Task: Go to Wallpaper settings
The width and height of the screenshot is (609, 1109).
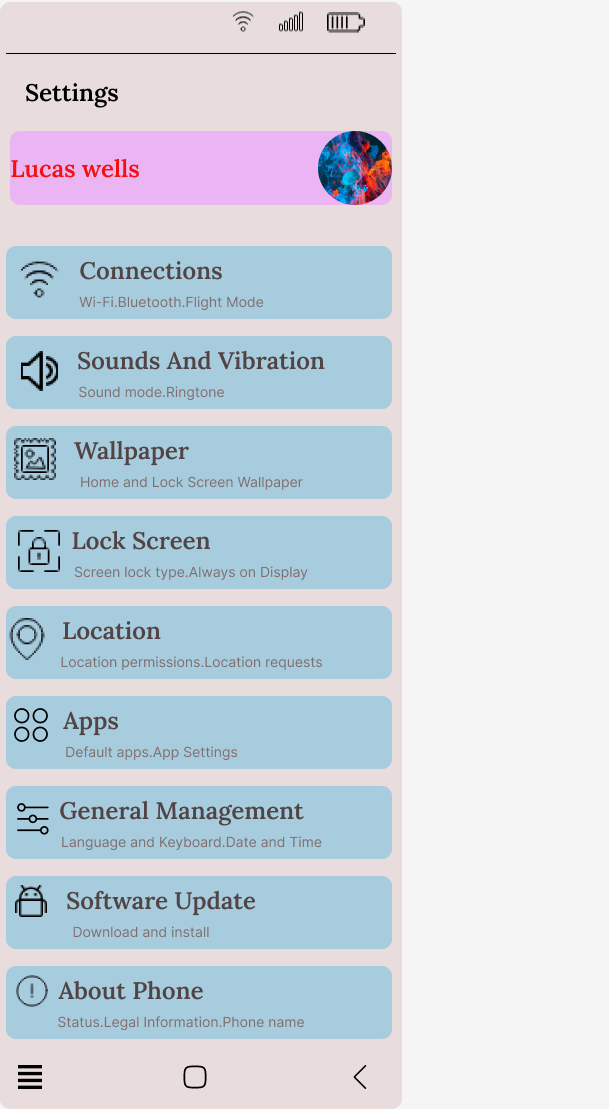Action: pyautogui.click(x=199, y=462)
